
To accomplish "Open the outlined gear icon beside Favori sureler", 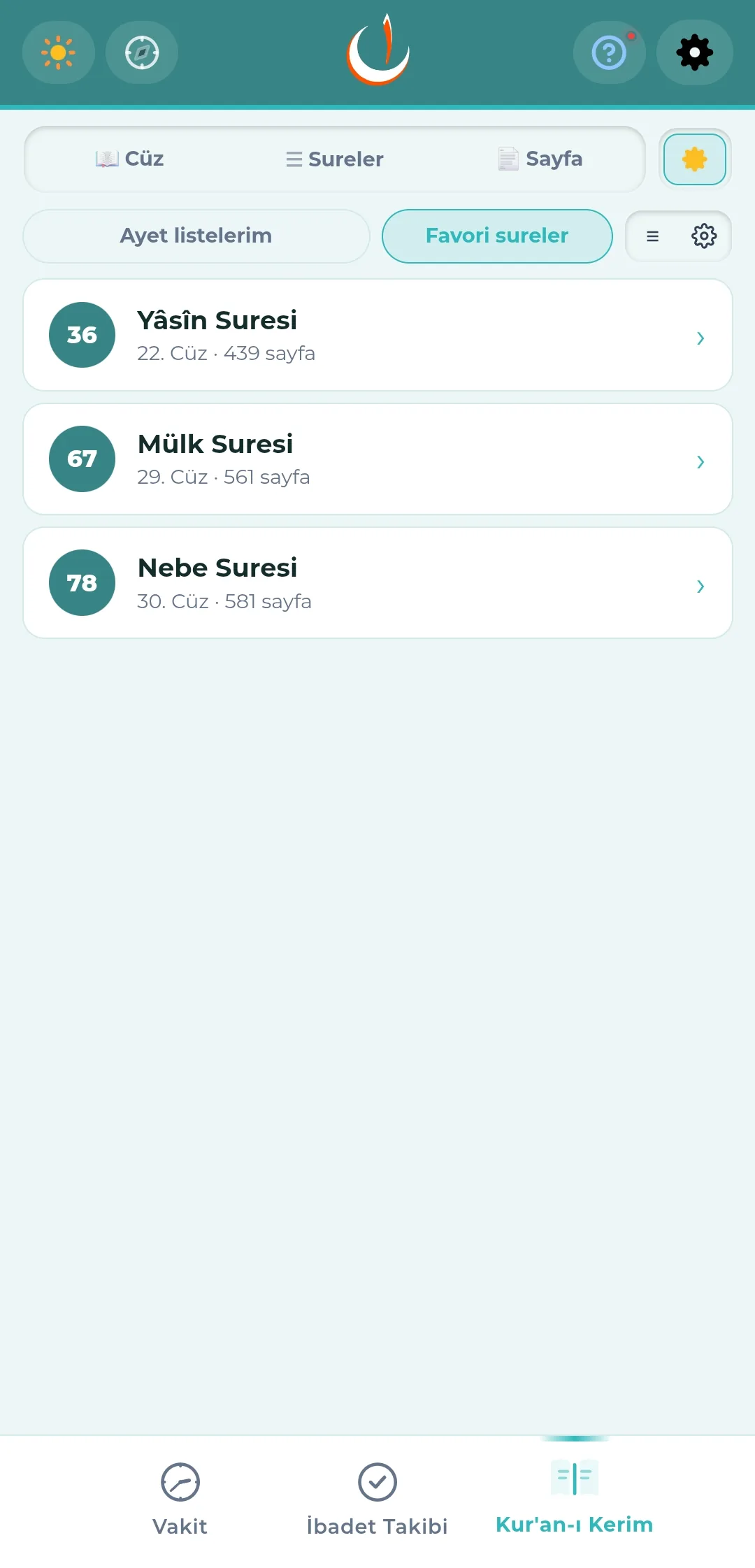I will click(x=704, y=236).
